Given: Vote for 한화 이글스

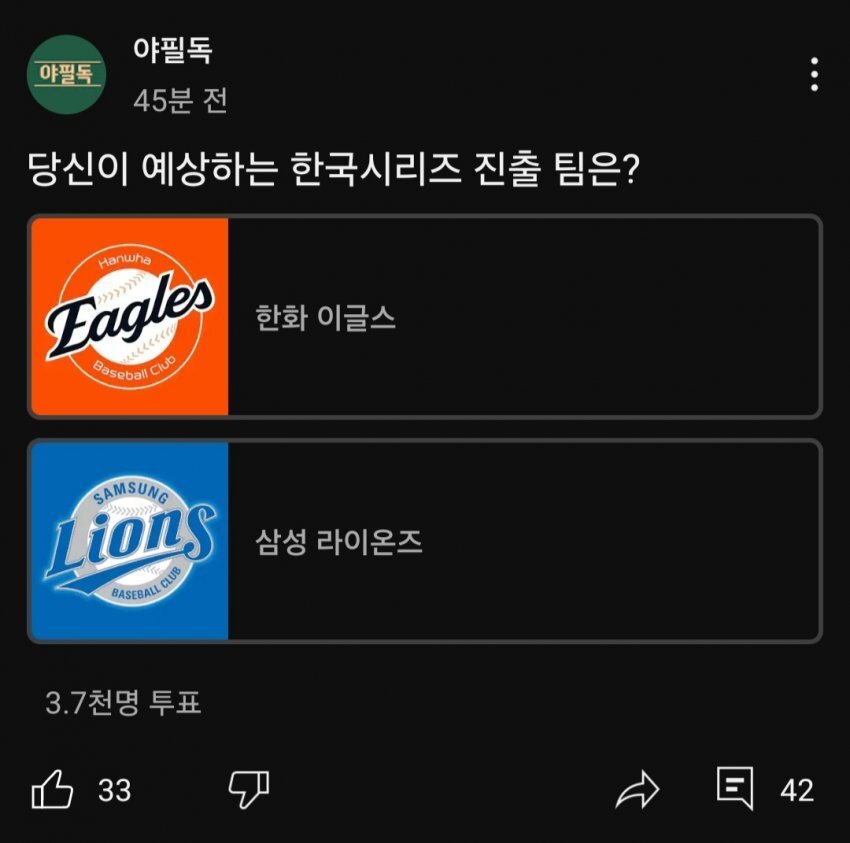Looking at the screenshot, I should pyautogui.click(x=424, y=317).
